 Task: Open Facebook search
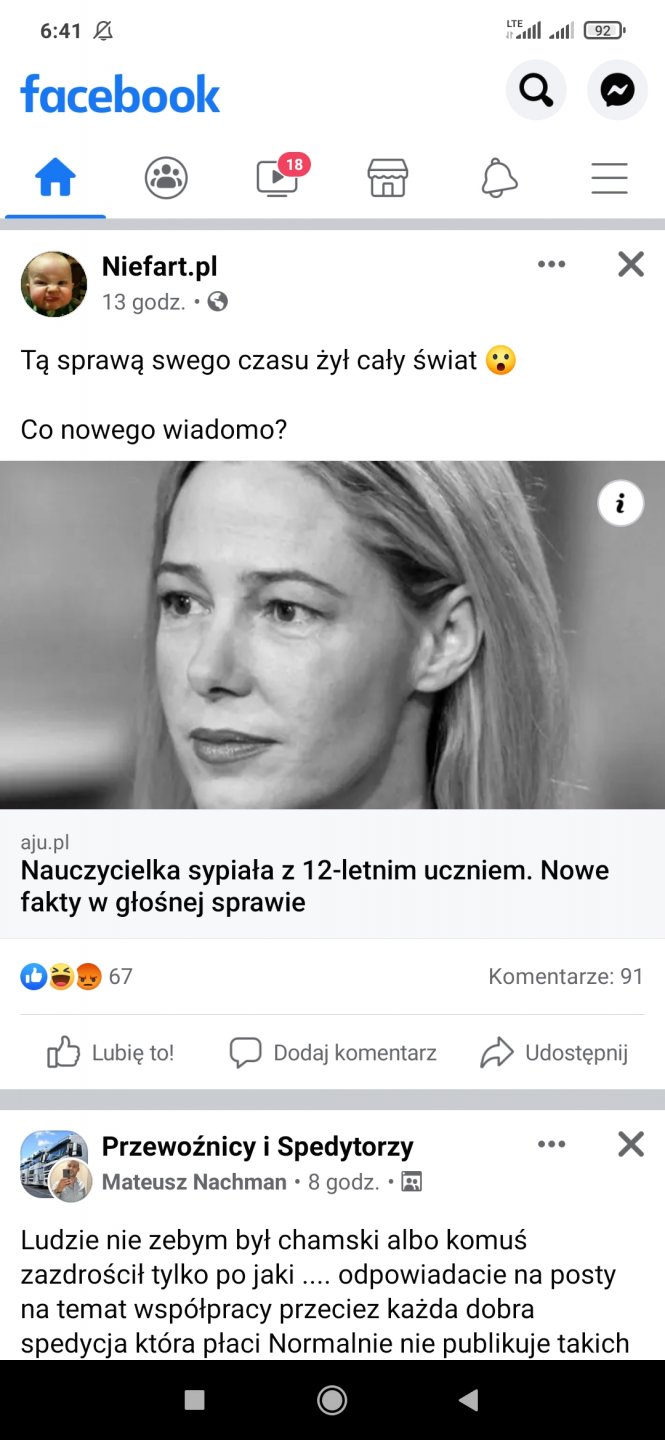pyautogui.click(x=536, y=91)
